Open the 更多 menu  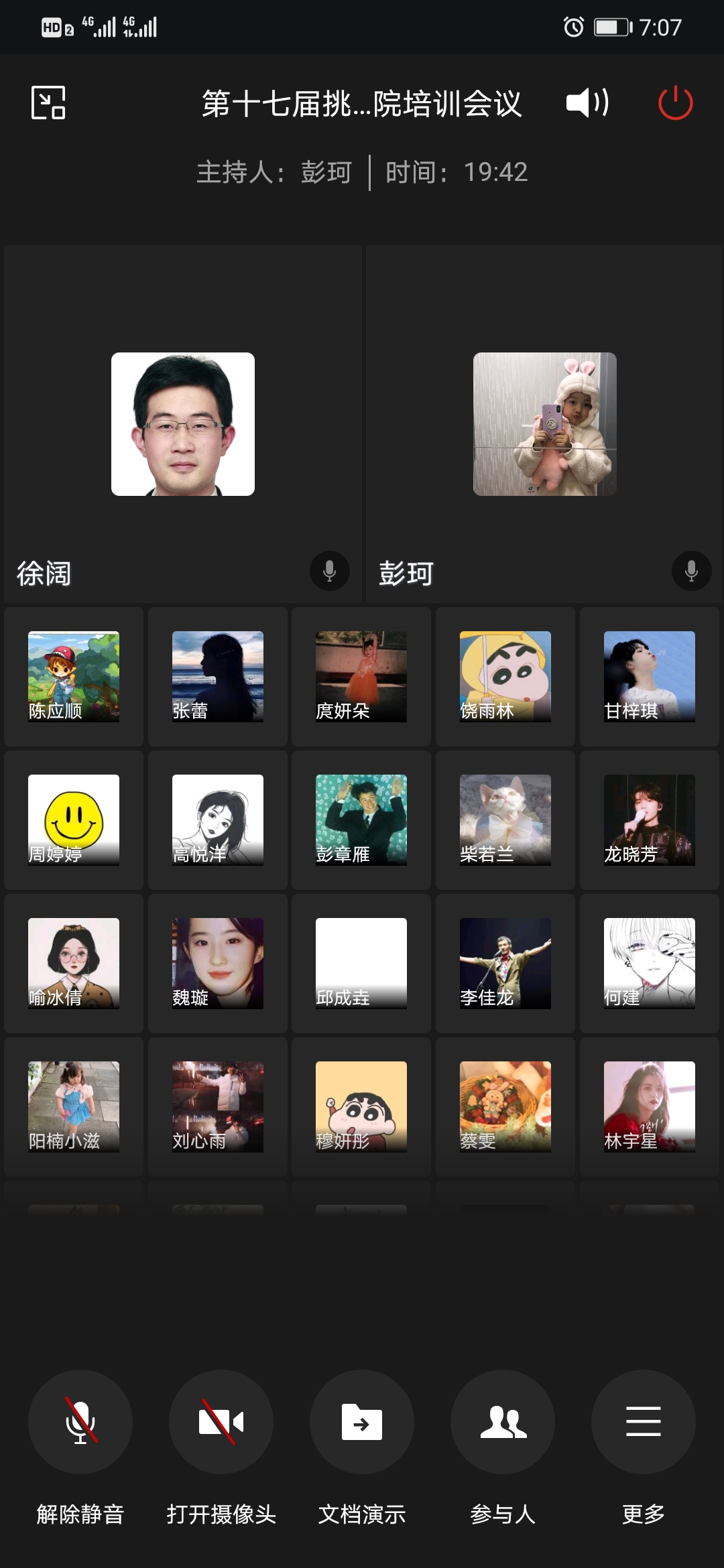(x=644, y=1422)
